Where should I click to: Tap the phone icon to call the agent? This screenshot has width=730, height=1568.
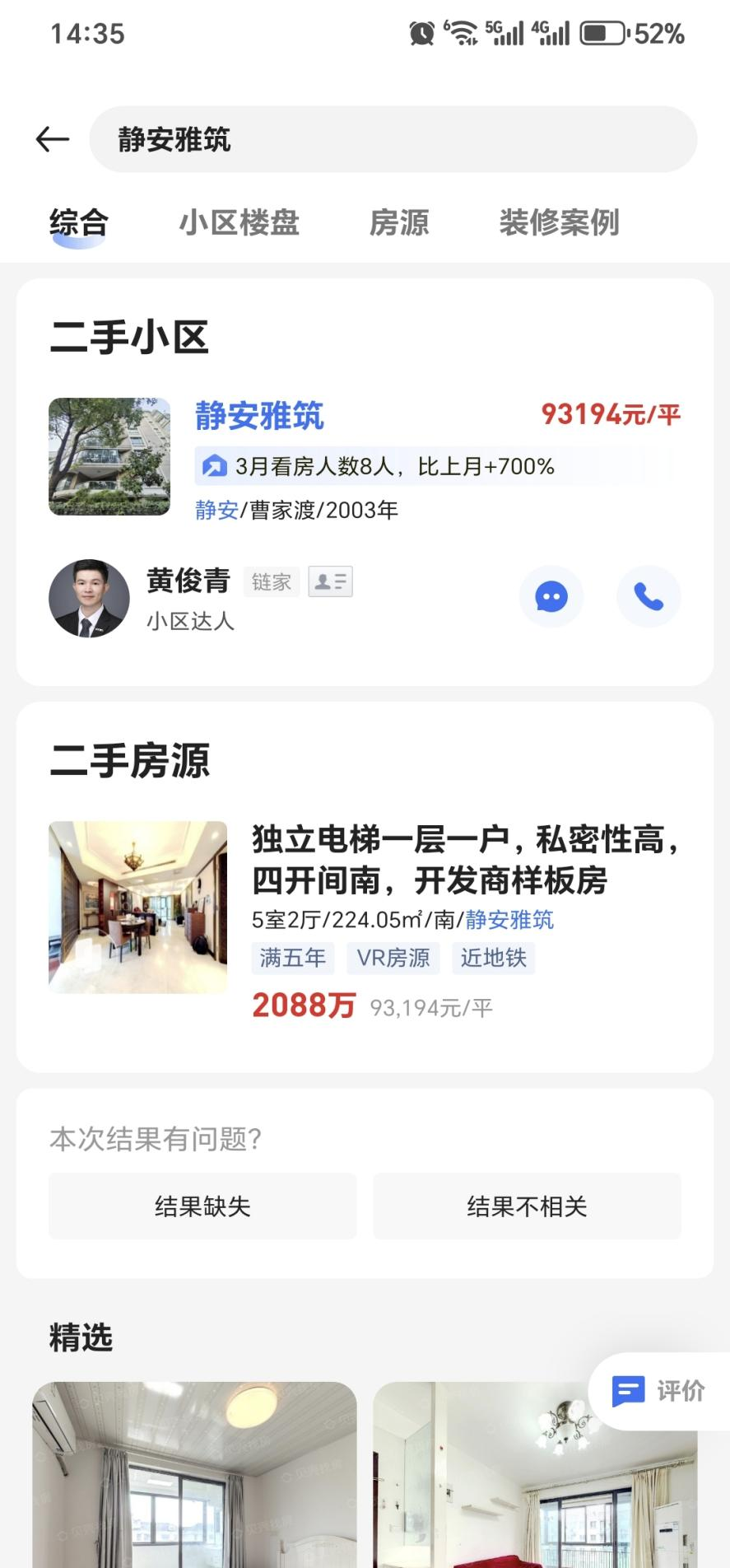pyautogui.click(x=649, y=596)
